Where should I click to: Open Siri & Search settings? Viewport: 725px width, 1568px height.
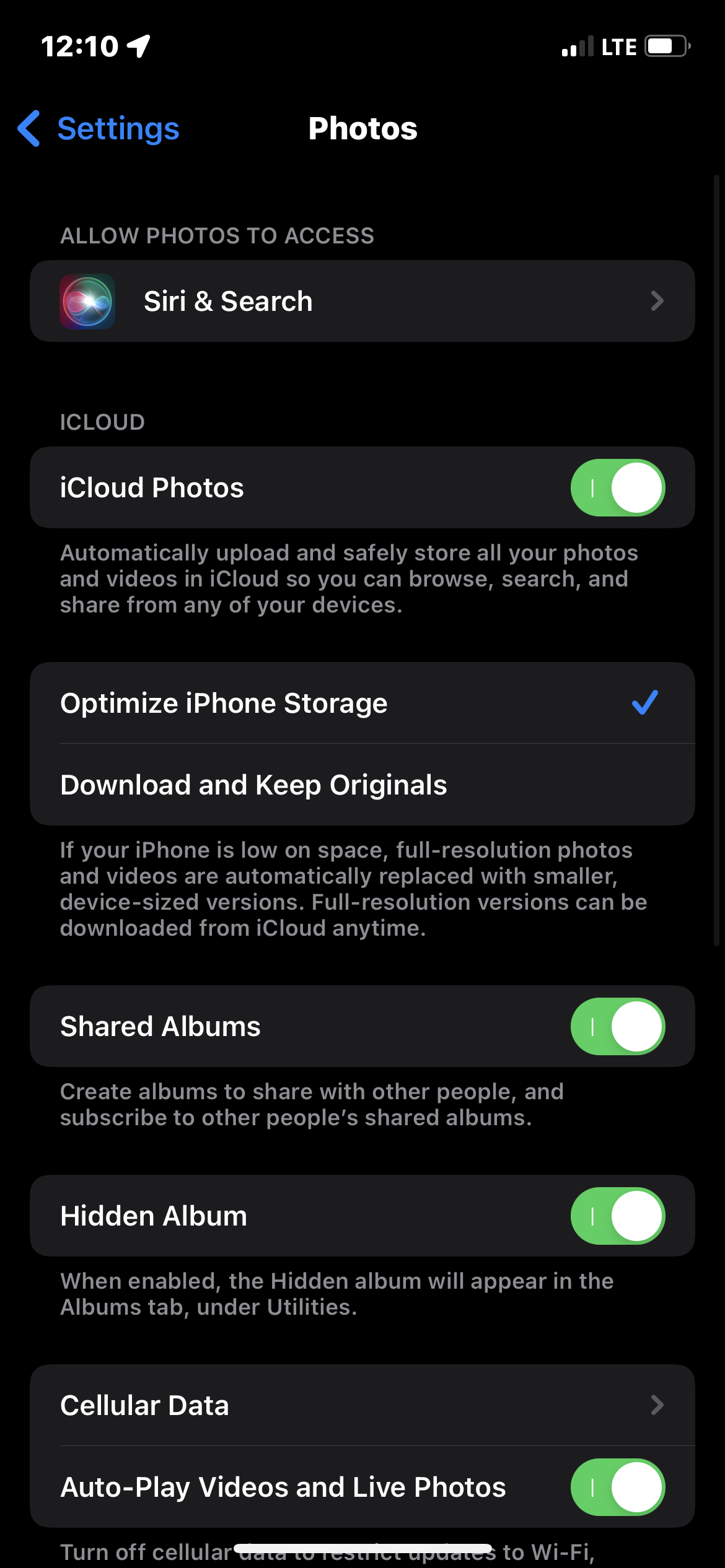362,301
